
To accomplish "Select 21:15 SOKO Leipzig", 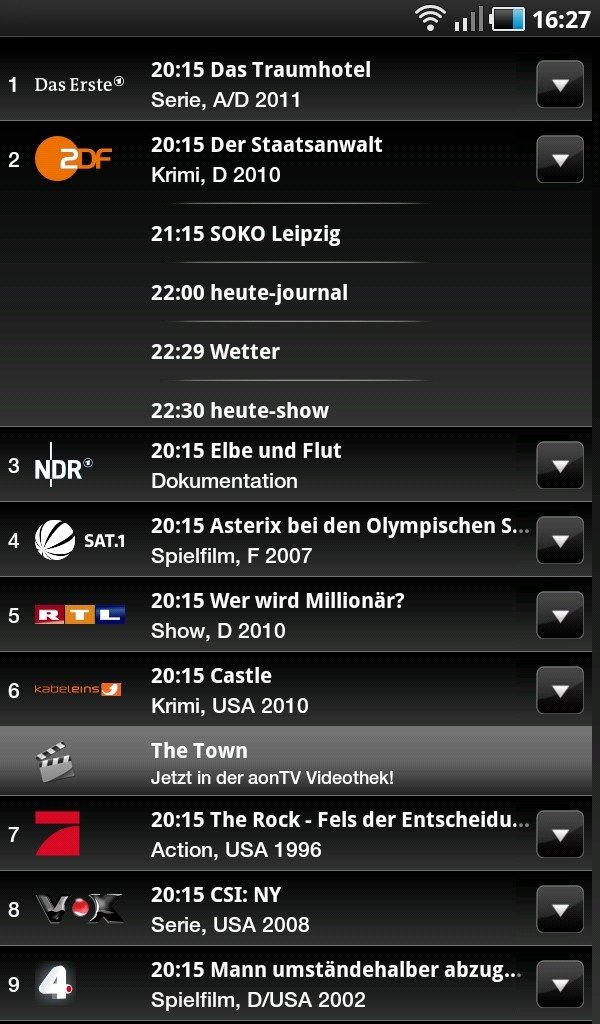I will [x=245, y=234].
